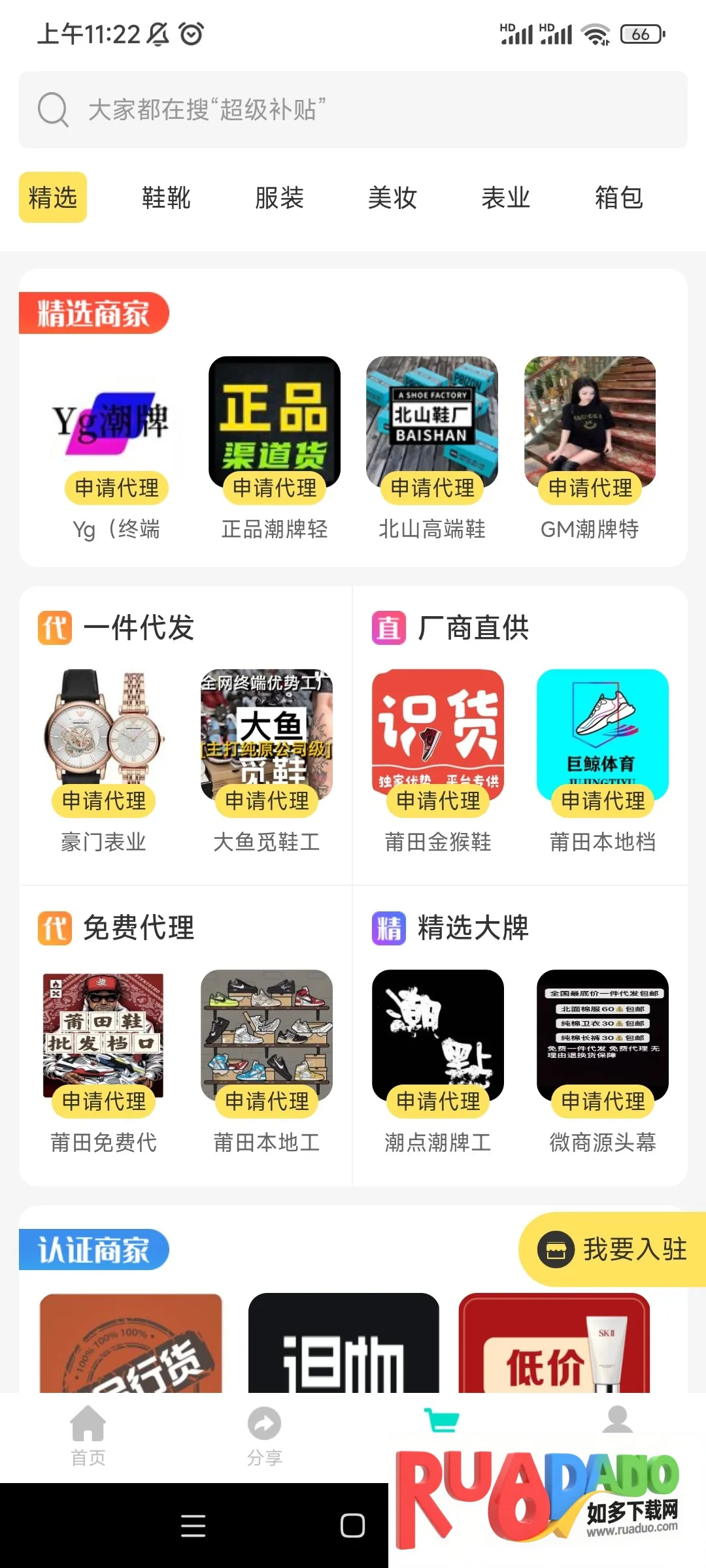Viewport: 706px width, 1568px height.
Task: Open the 微商源头幕 merchant tile
Action: coord(603,1032)
